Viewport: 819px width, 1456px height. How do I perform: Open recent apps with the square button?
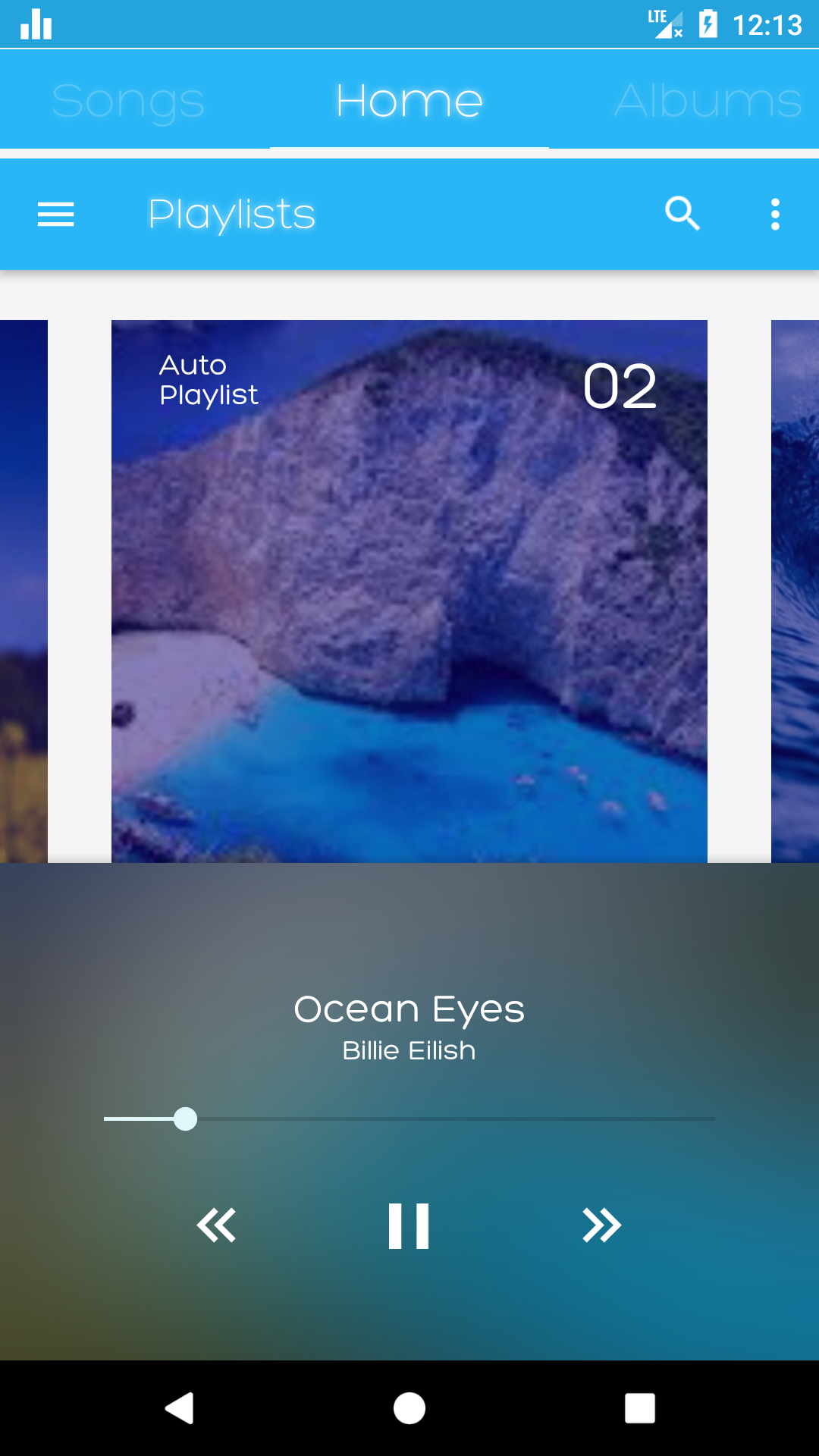(x=639, y=1410)
